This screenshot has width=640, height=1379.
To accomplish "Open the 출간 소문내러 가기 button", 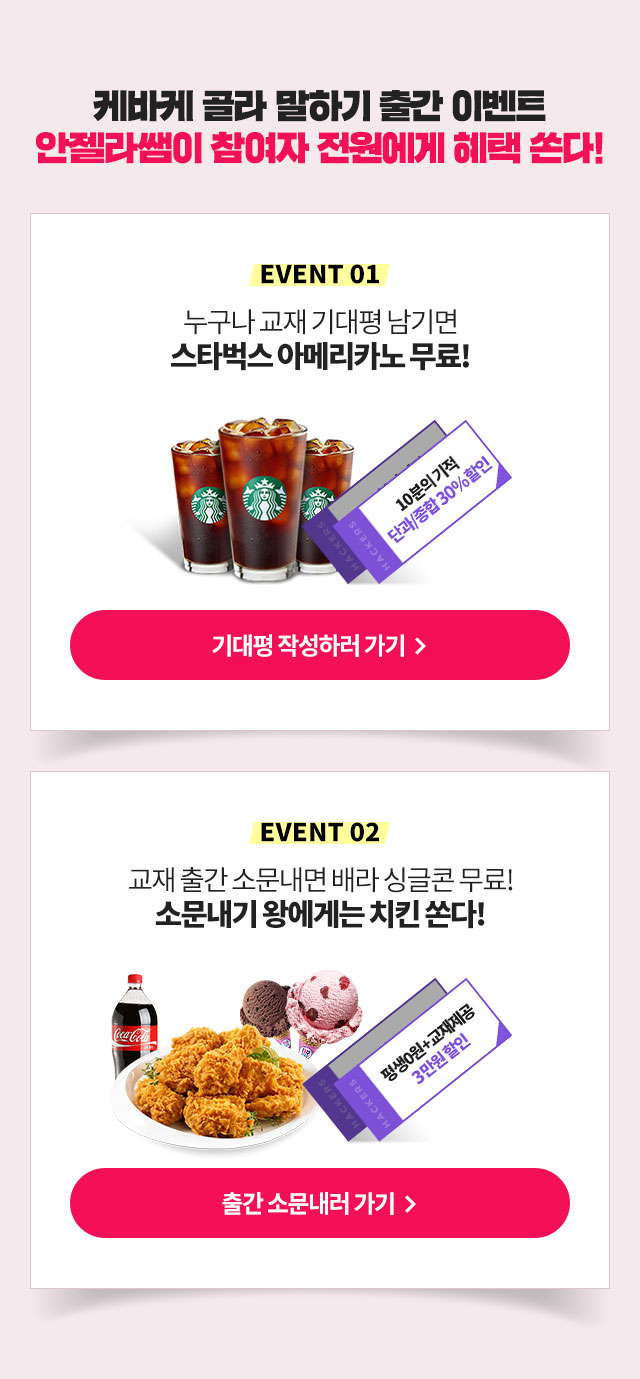I will [x=319, y=1203].
